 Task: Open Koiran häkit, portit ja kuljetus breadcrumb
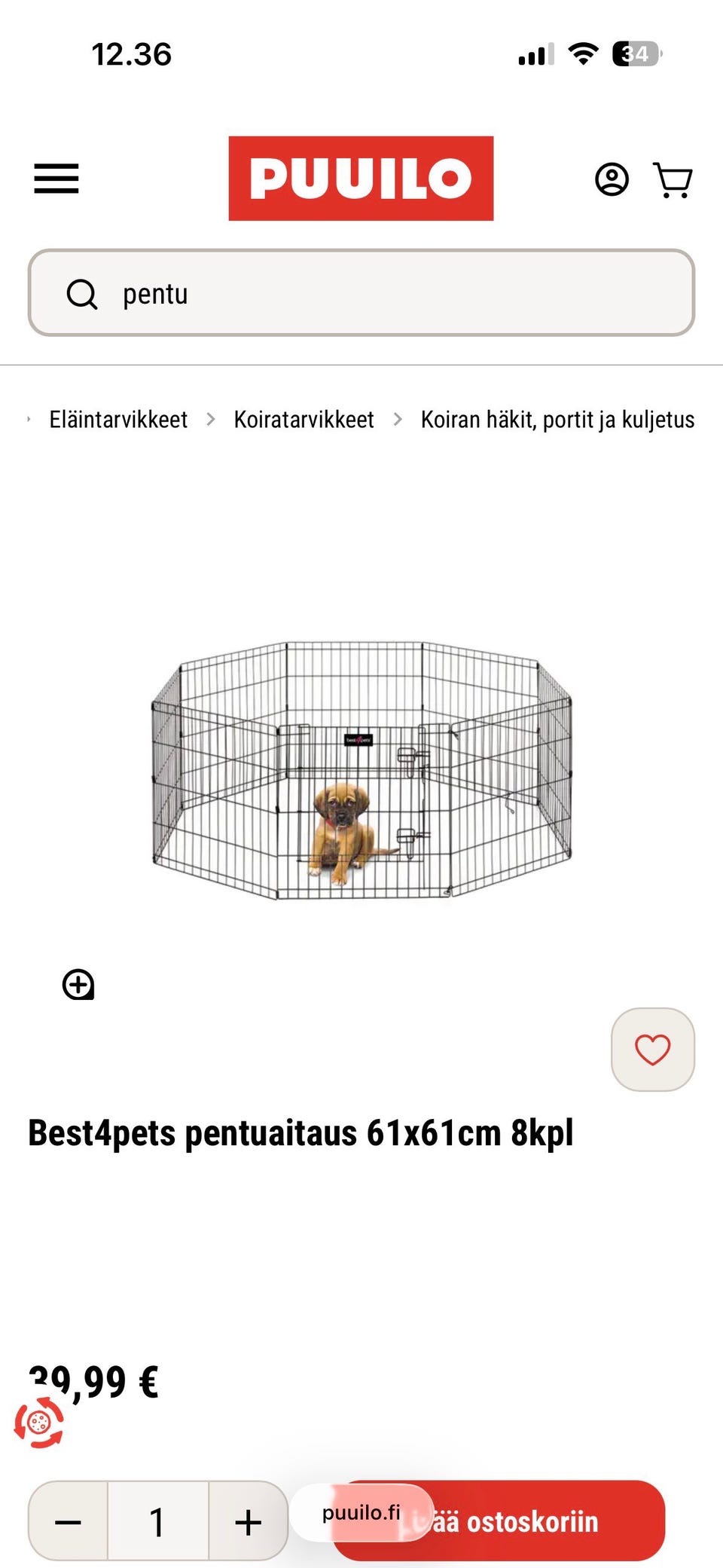point(557,420)
